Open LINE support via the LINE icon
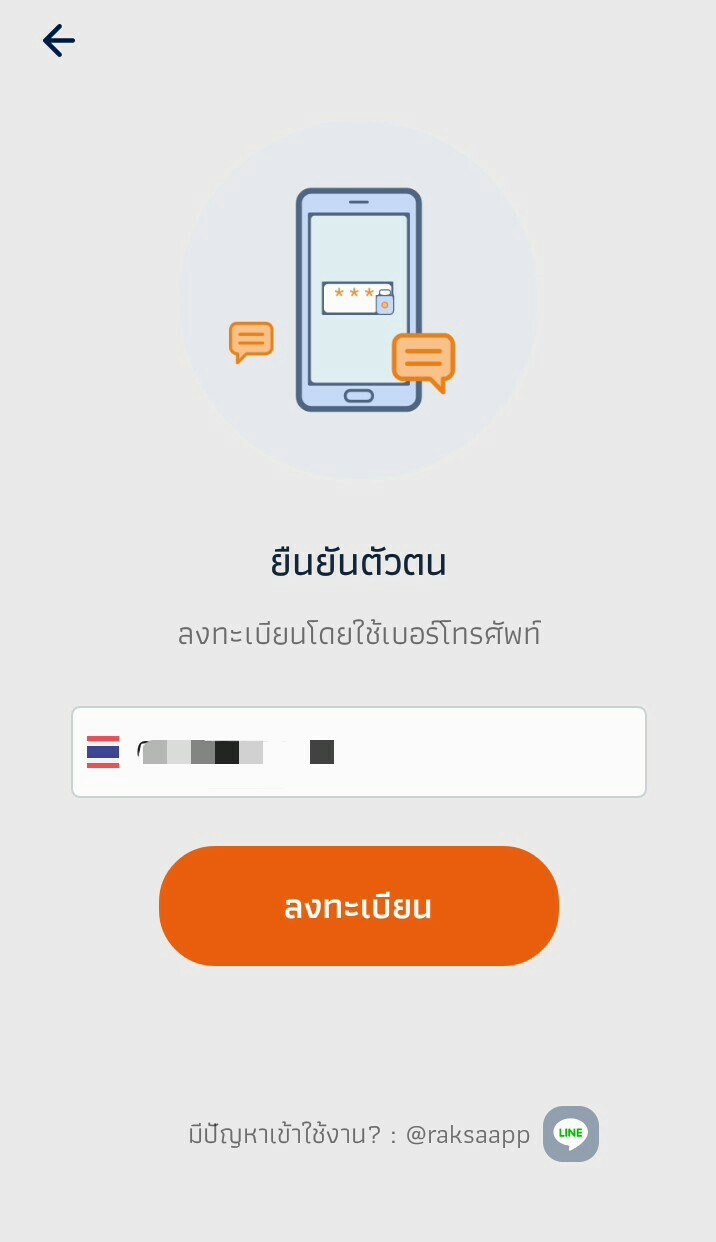Viewport: 716px width, 1242px height. click(570, 1134)
